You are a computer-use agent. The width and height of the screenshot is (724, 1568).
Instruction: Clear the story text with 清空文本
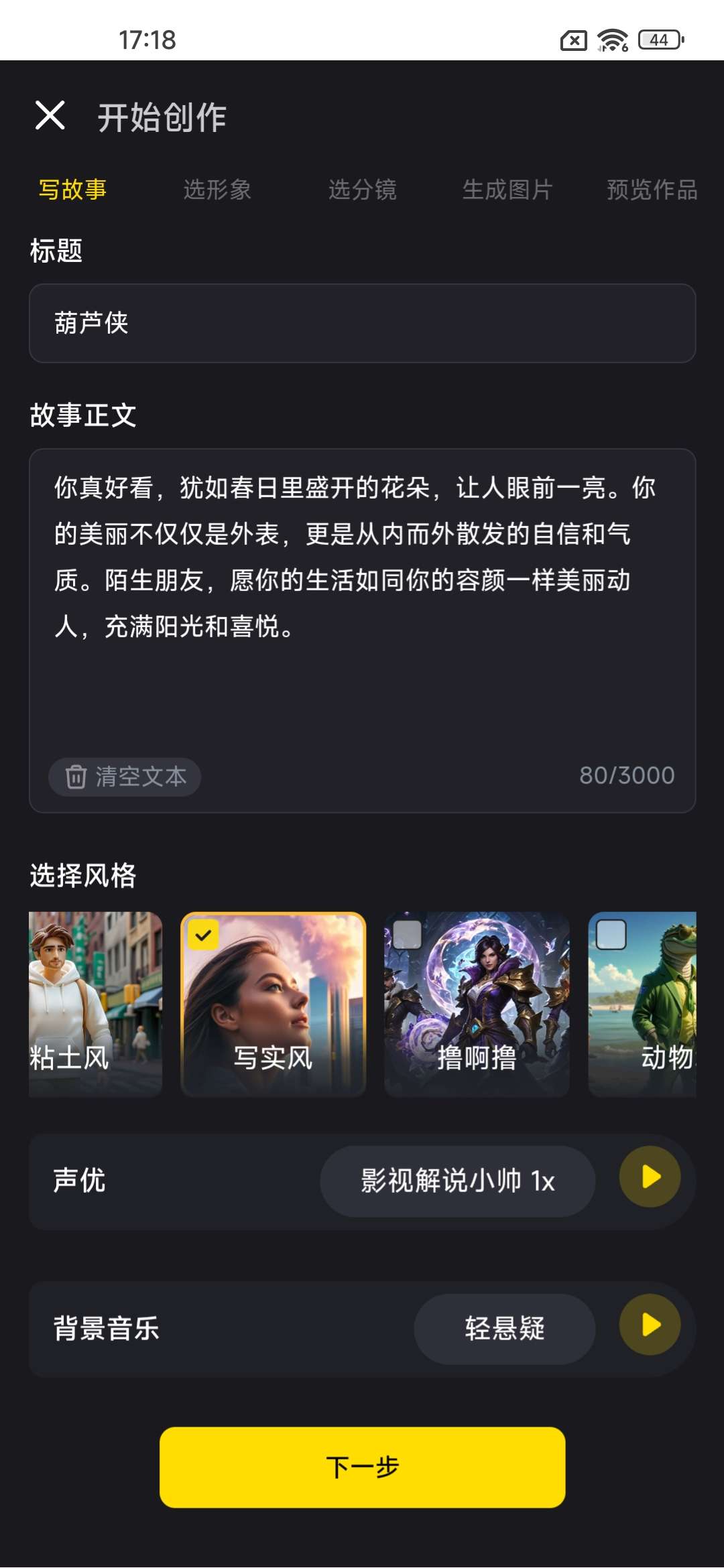click(125, 777)
